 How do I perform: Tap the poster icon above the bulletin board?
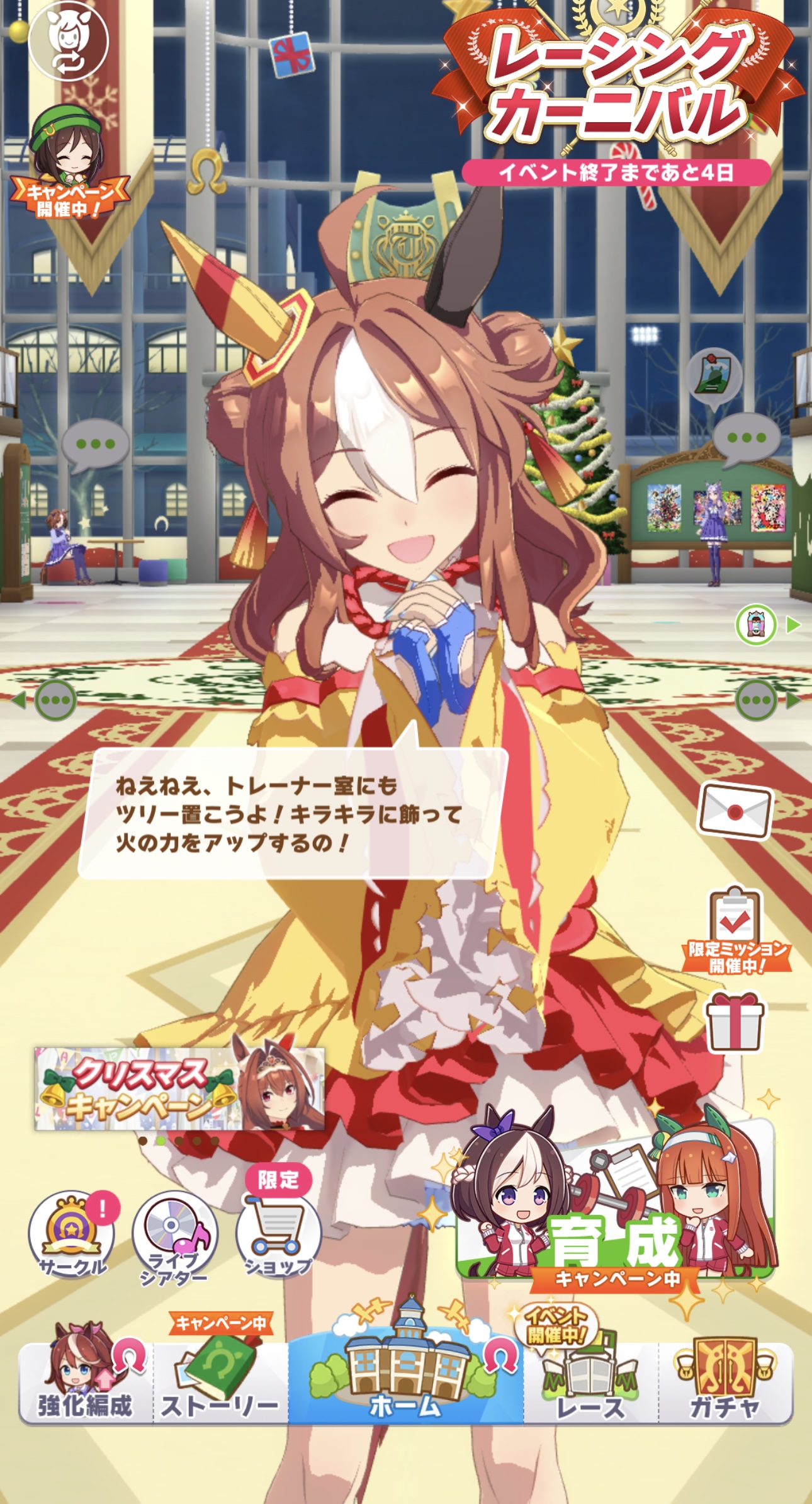(x=714, y=376)
